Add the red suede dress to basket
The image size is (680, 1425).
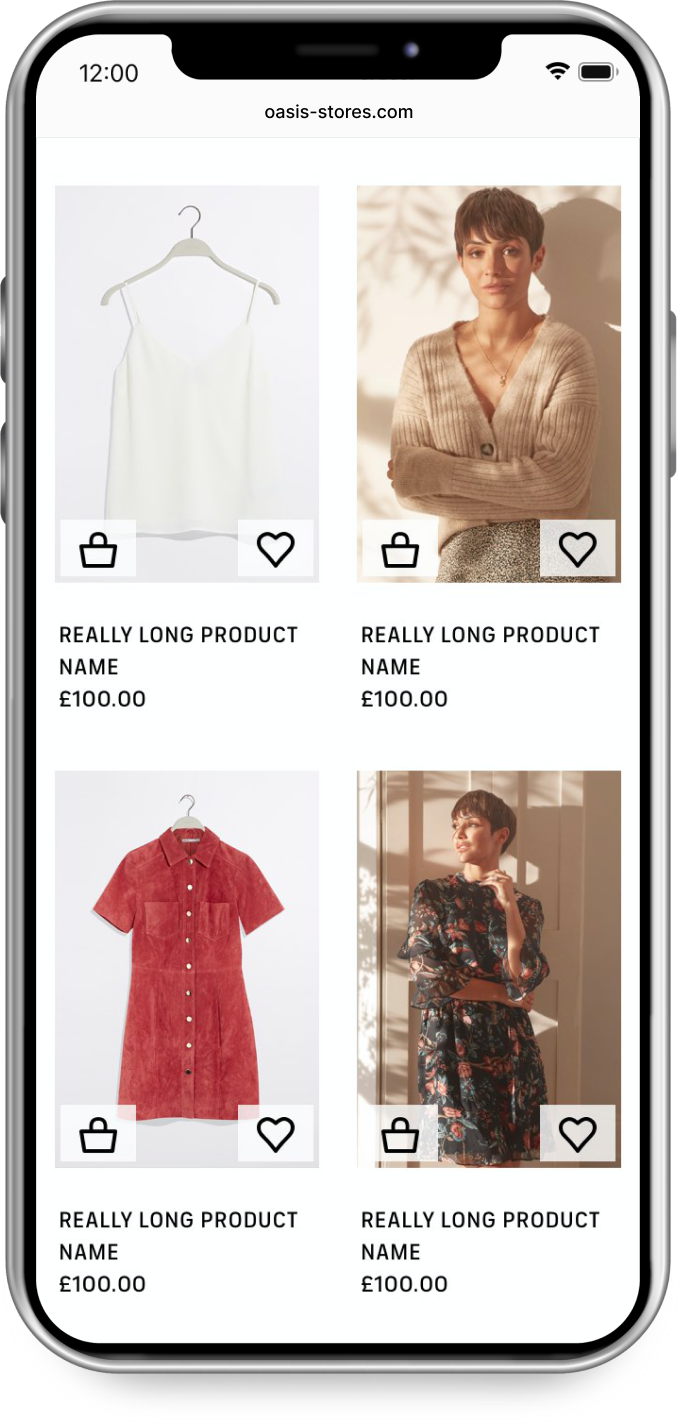tap(98, 1134)
